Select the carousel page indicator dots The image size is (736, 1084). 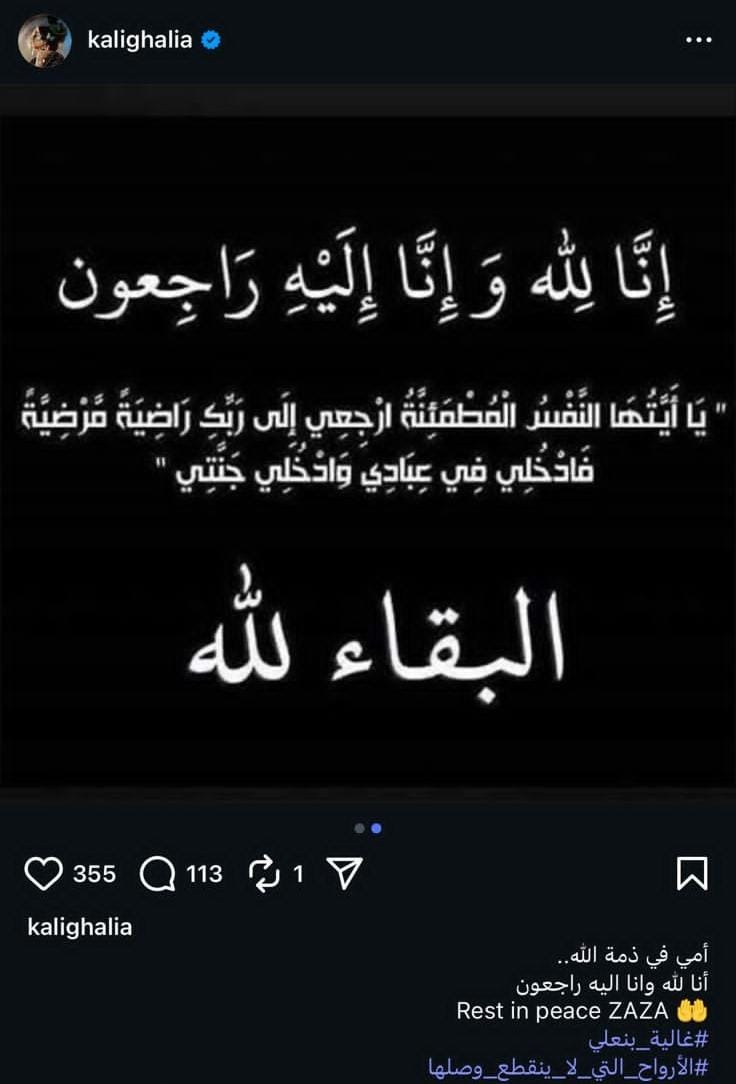coord(368,828)
